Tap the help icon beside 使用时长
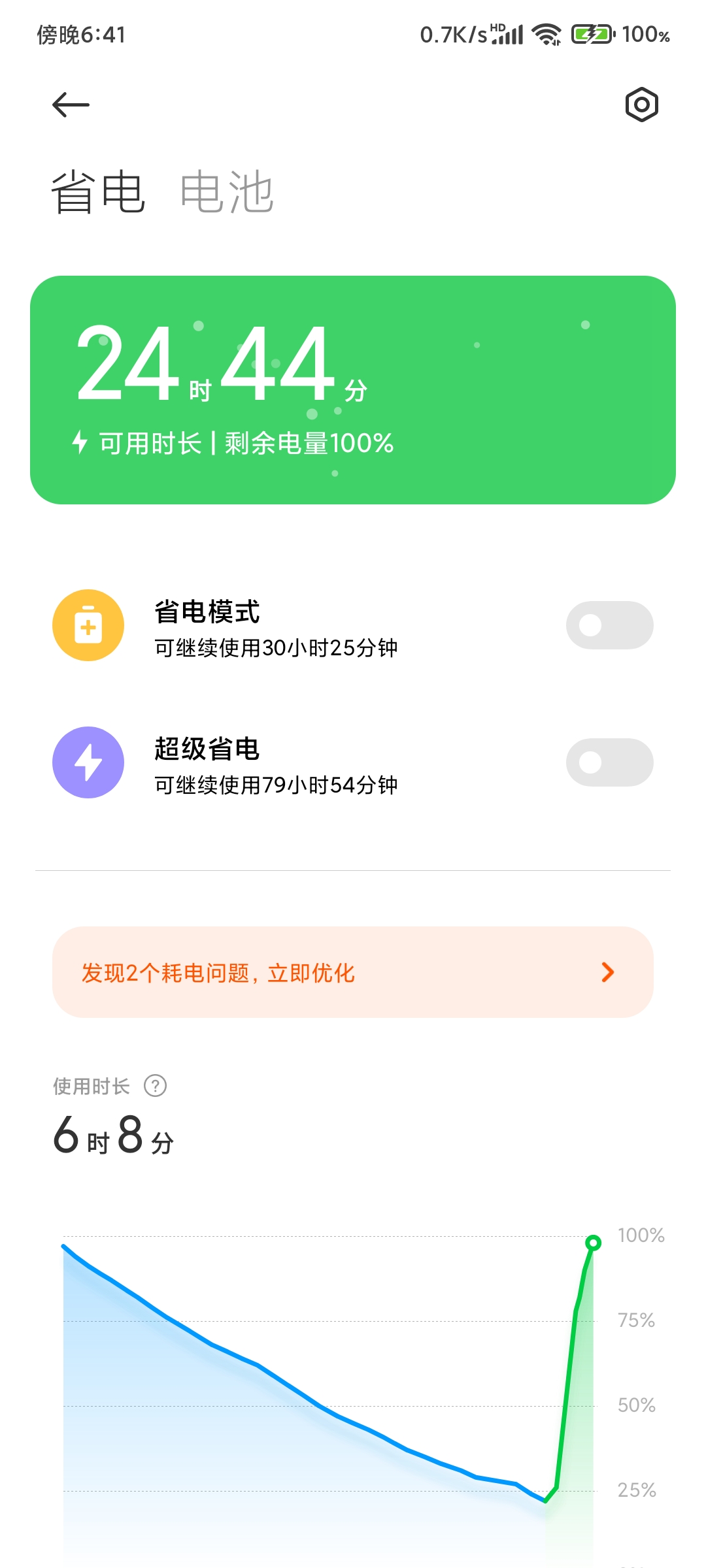706x1568 pixels. pyautogui.click(x=155, y=1086)
